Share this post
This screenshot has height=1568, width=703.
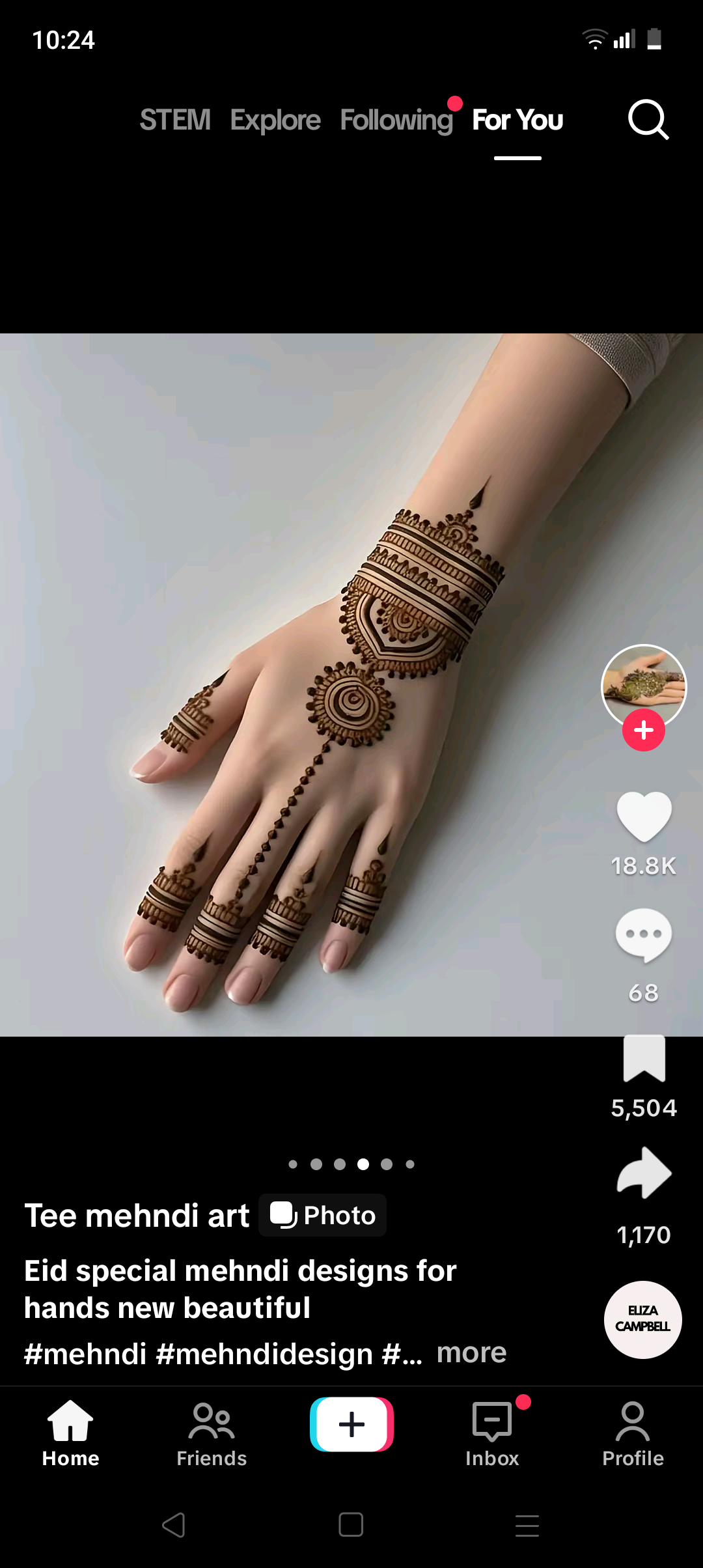tap(644, 1173)
